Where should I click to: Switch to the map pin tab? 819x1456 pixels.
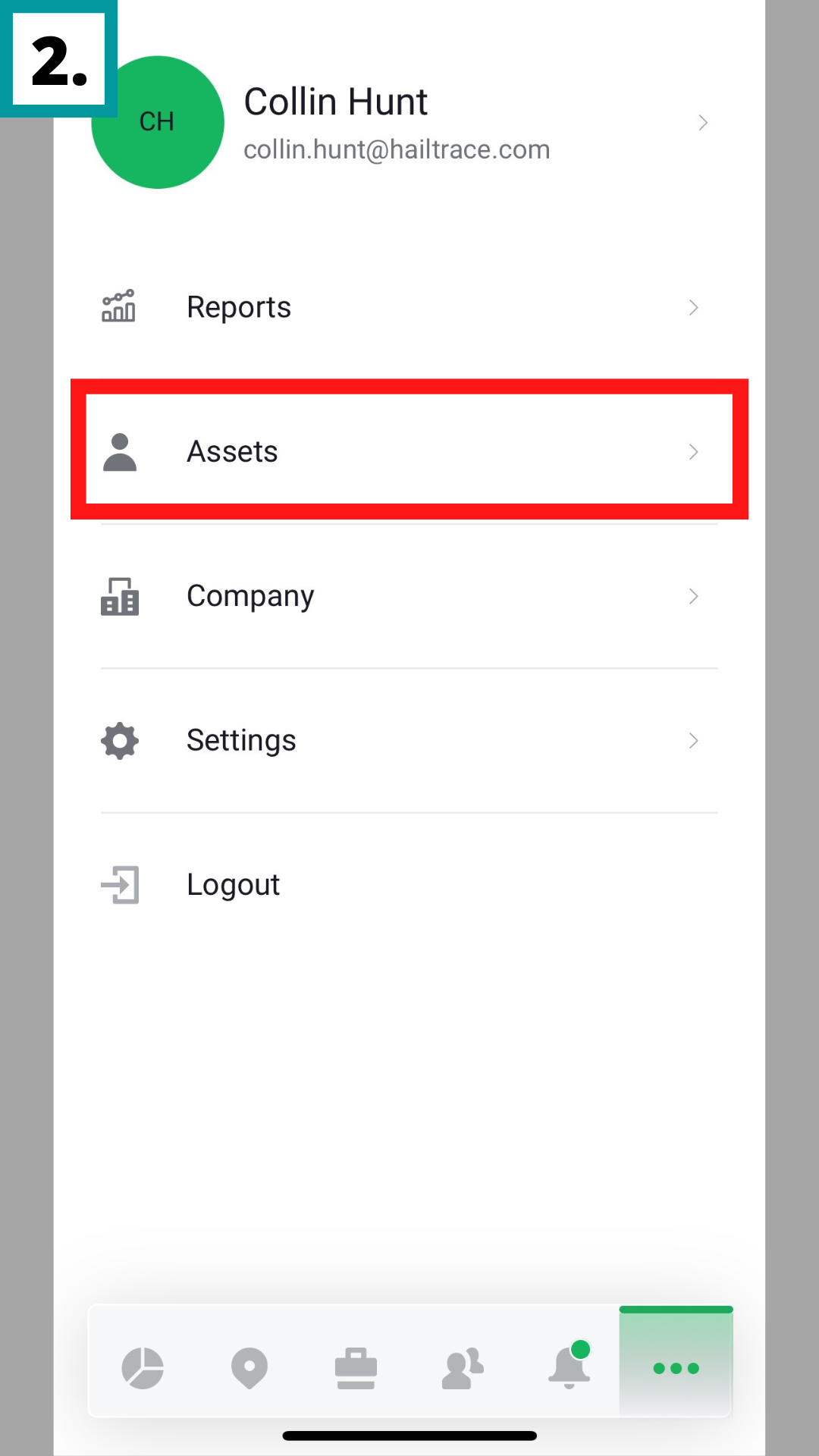[249, 1368]
